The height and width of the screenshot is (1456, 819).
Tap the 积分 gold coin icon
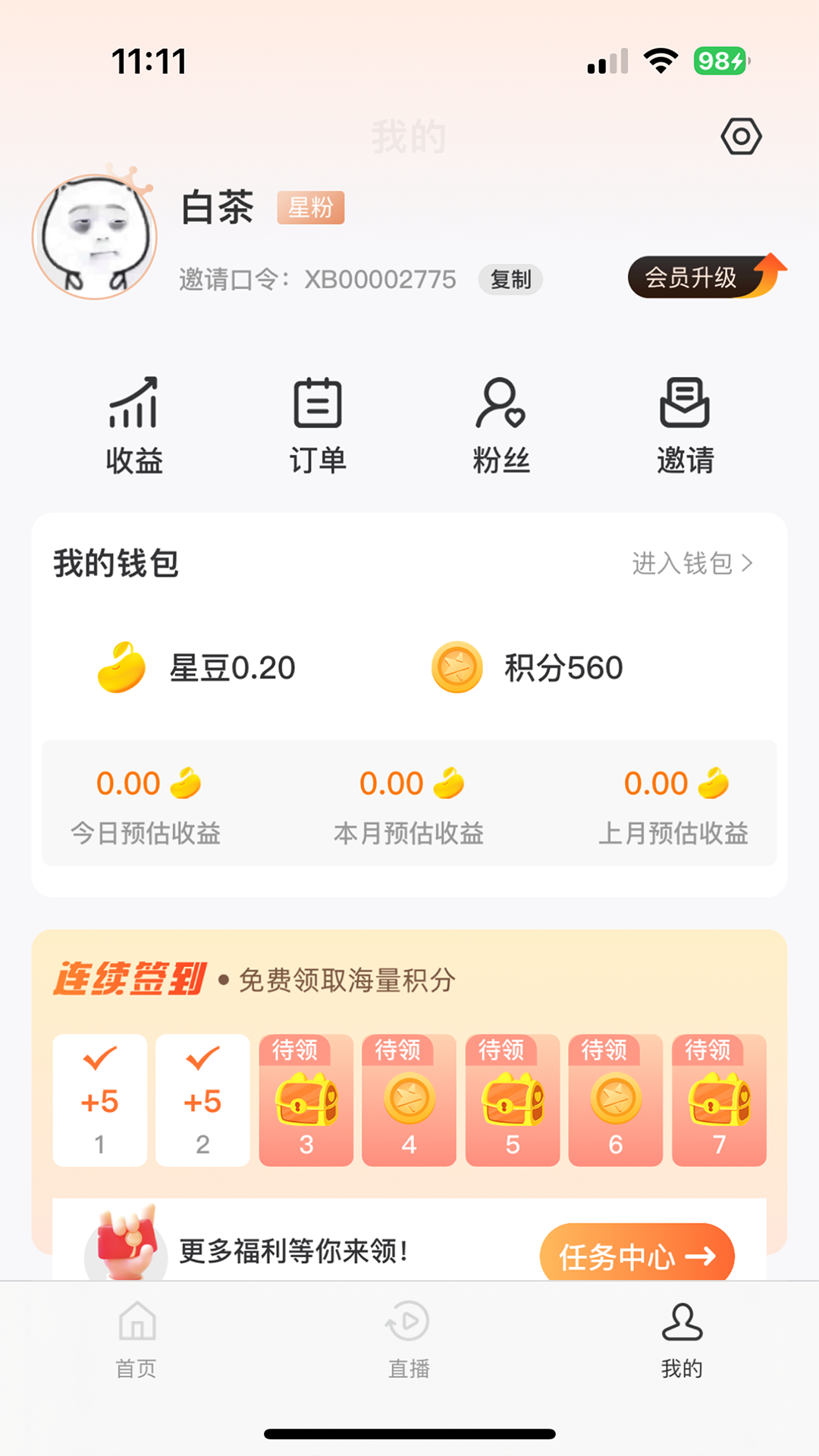pyautogui.click(x=455, y=668)
